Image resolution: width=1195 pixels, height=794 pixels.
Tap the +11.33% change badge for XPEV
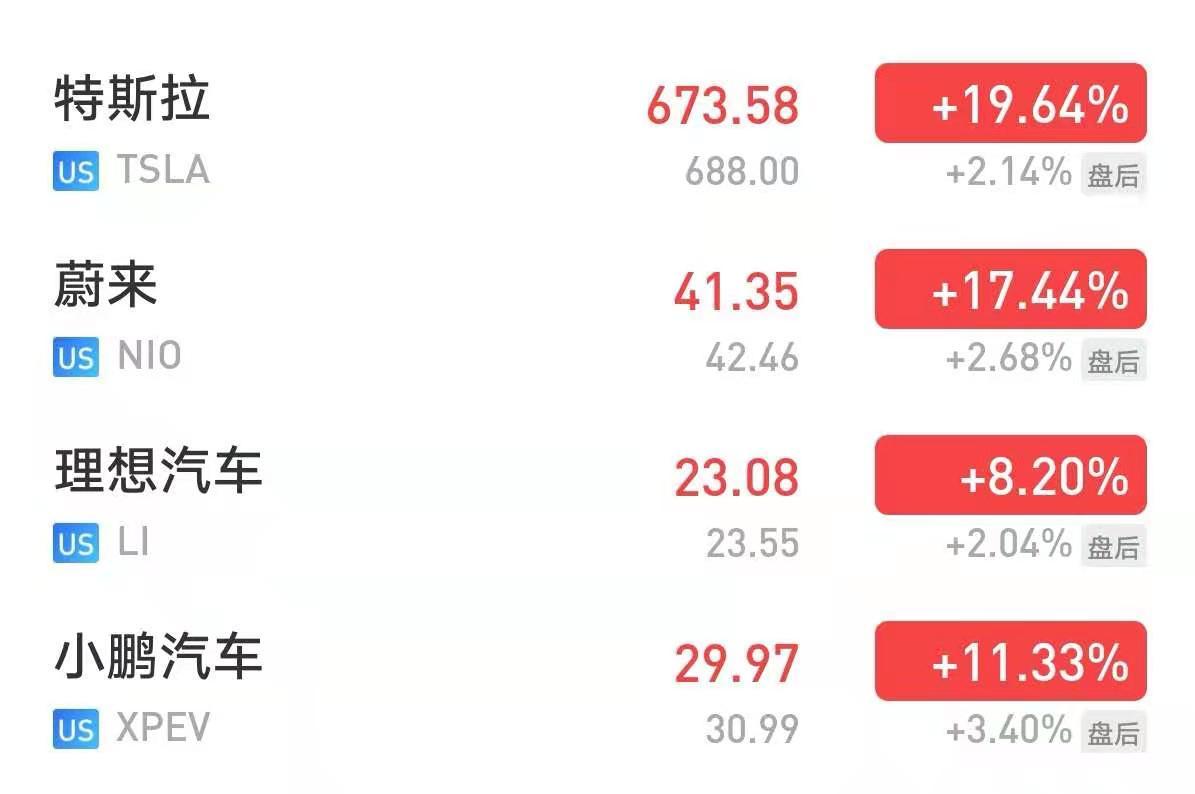coord(1010,662)
